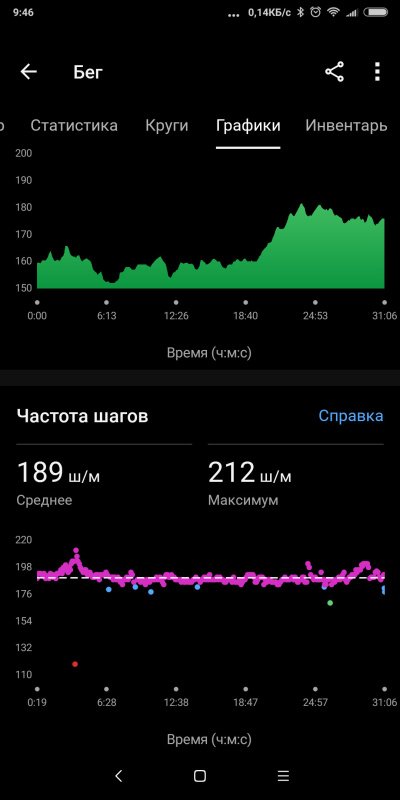Open Справка for Частота шагов

tap(351, 415)
